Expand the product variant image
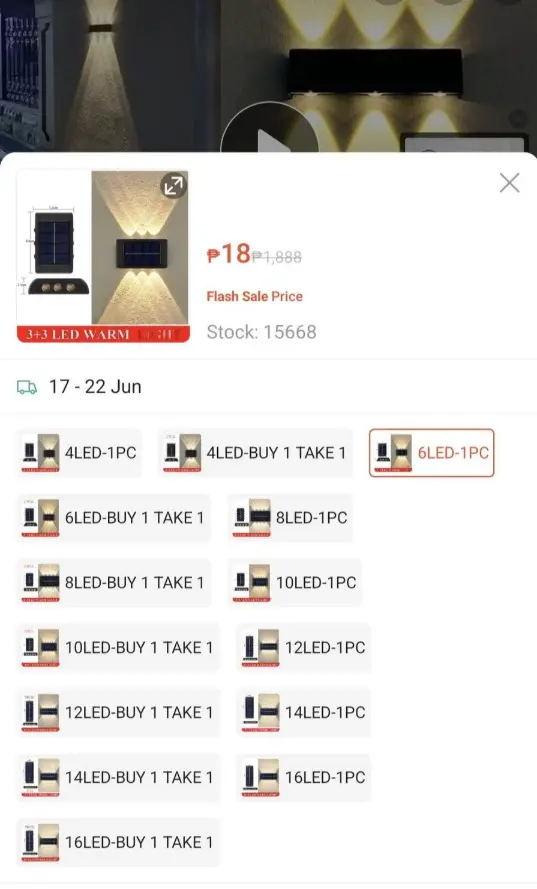Viewport: 537px width, 889px height. click(174, 185)
